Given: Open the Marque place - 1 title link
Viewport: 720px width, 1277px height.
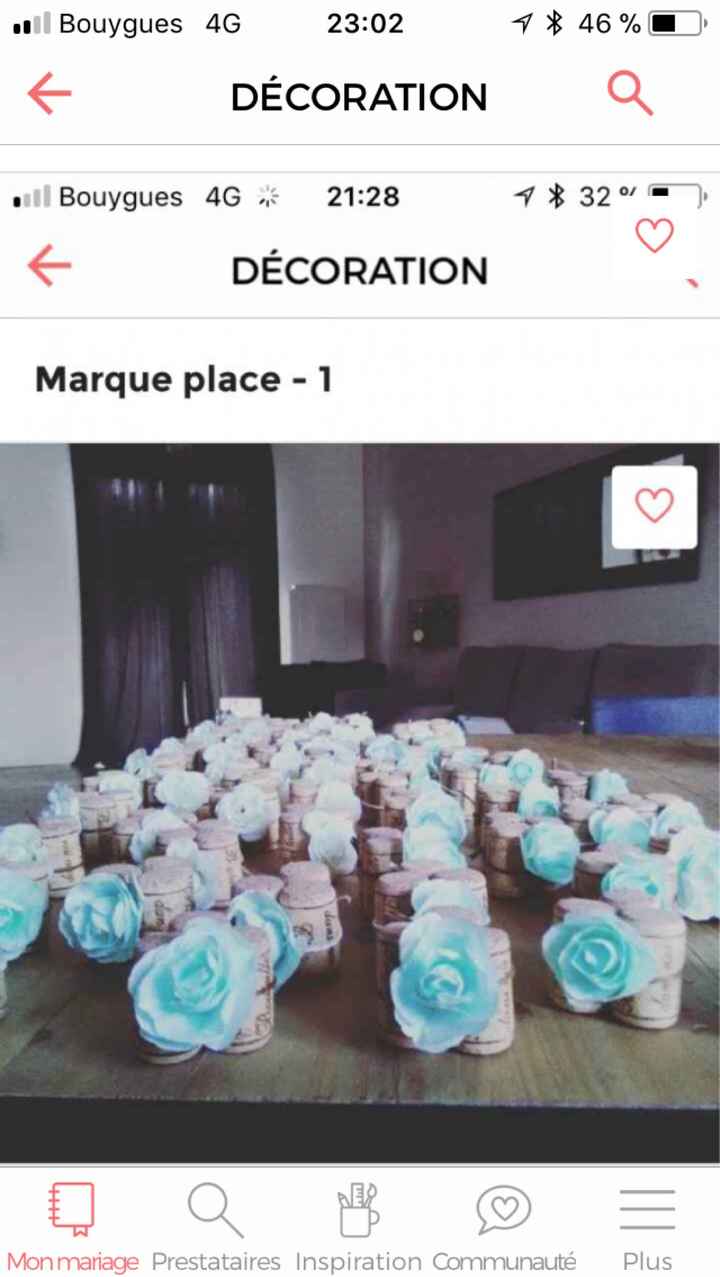Looking at the screenshot, I should (184, 379).
